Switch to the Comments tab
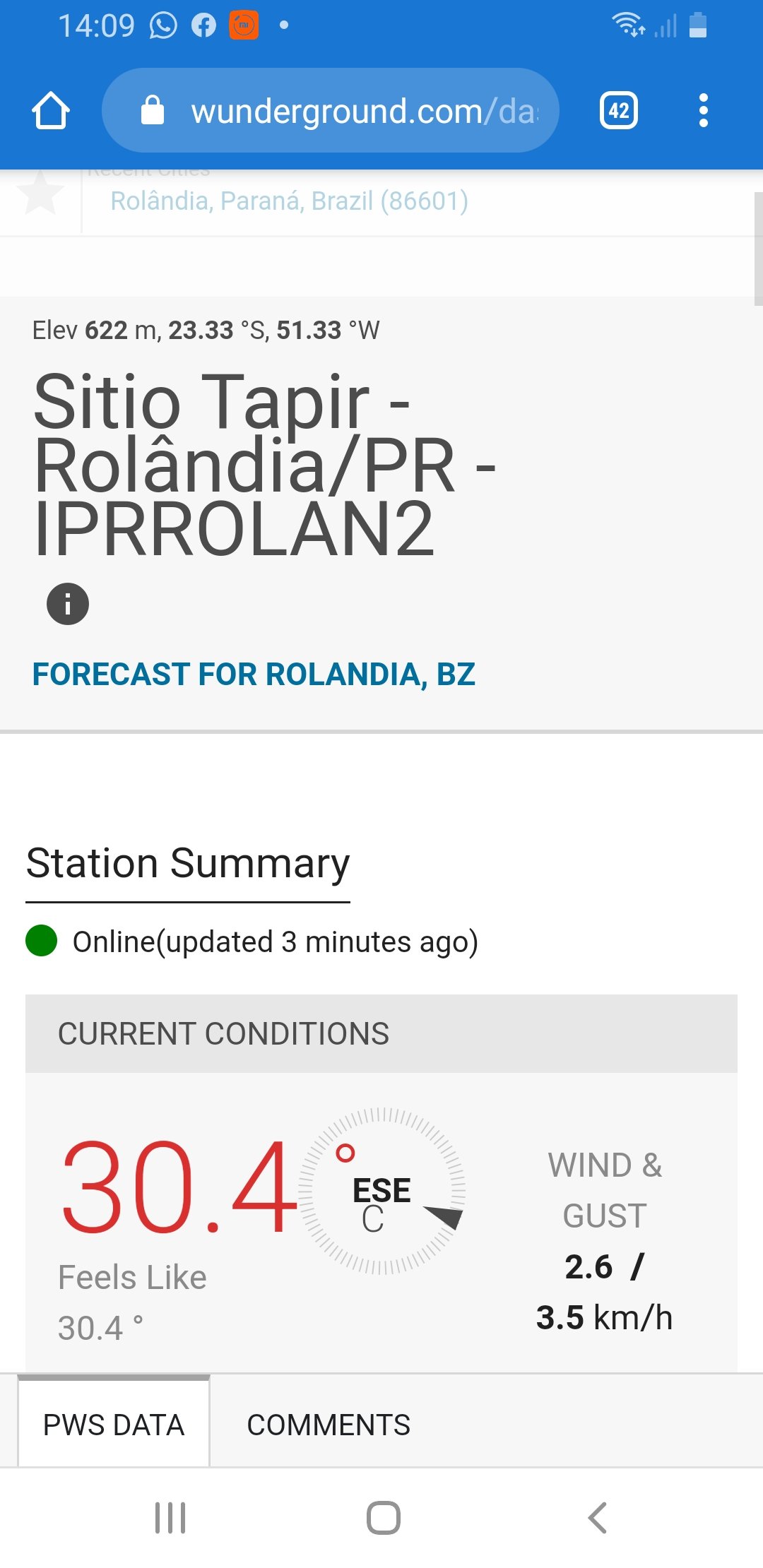 (x=329, y=1425)
